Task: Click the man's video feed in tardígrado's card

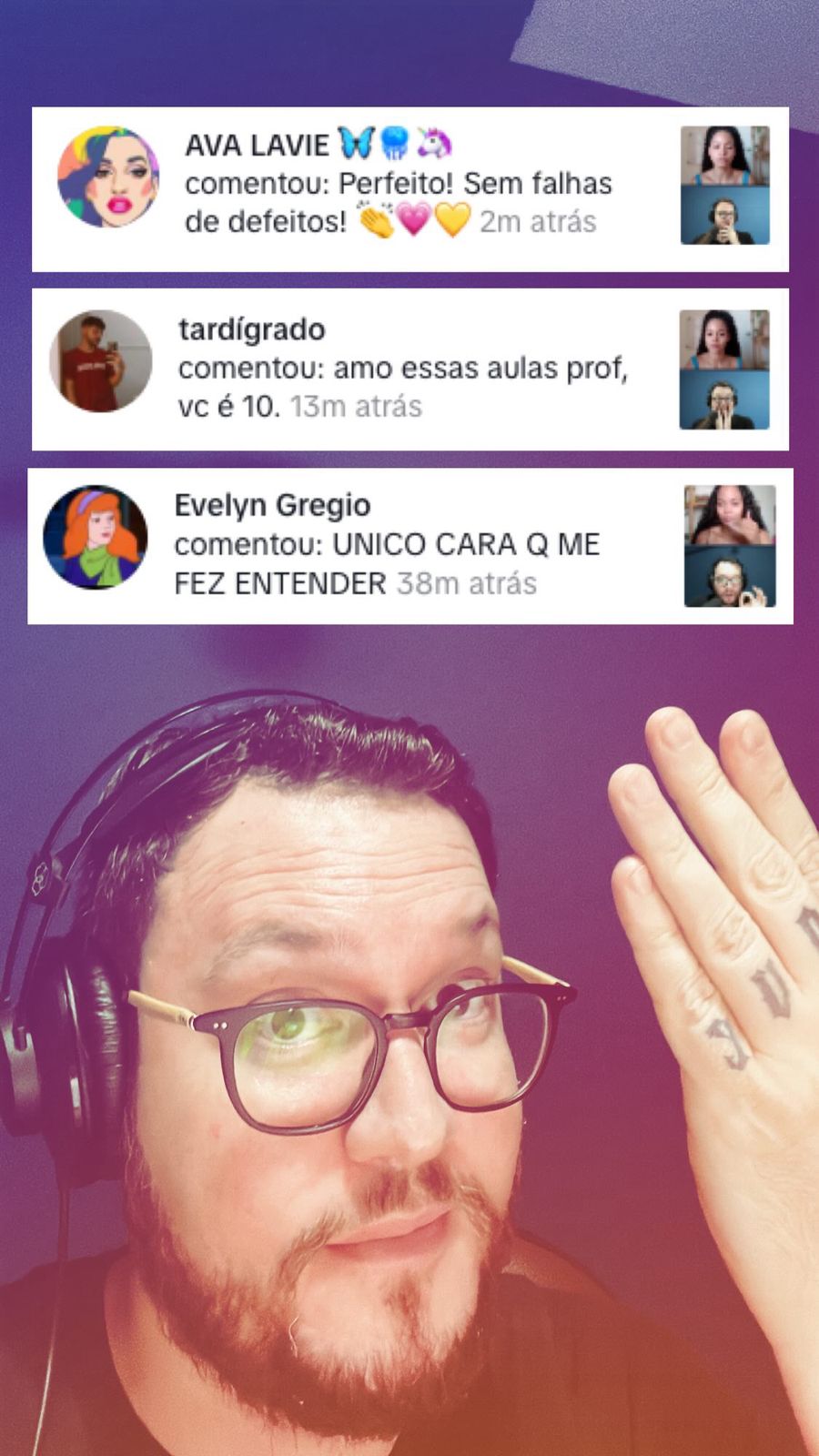Action: pyautogui.click(x=723, y=399)
